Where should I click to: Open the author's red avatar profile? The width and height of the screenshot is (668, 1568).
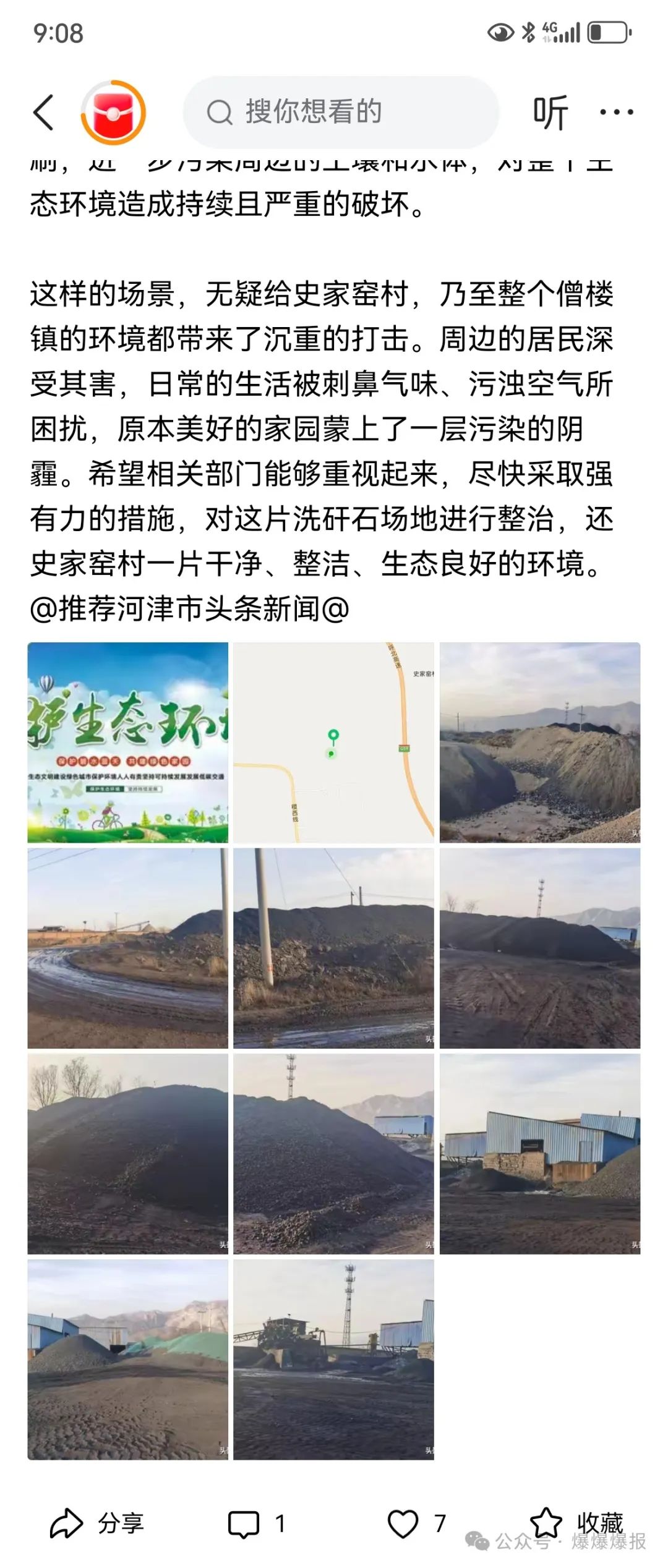(x=113, y=113)
